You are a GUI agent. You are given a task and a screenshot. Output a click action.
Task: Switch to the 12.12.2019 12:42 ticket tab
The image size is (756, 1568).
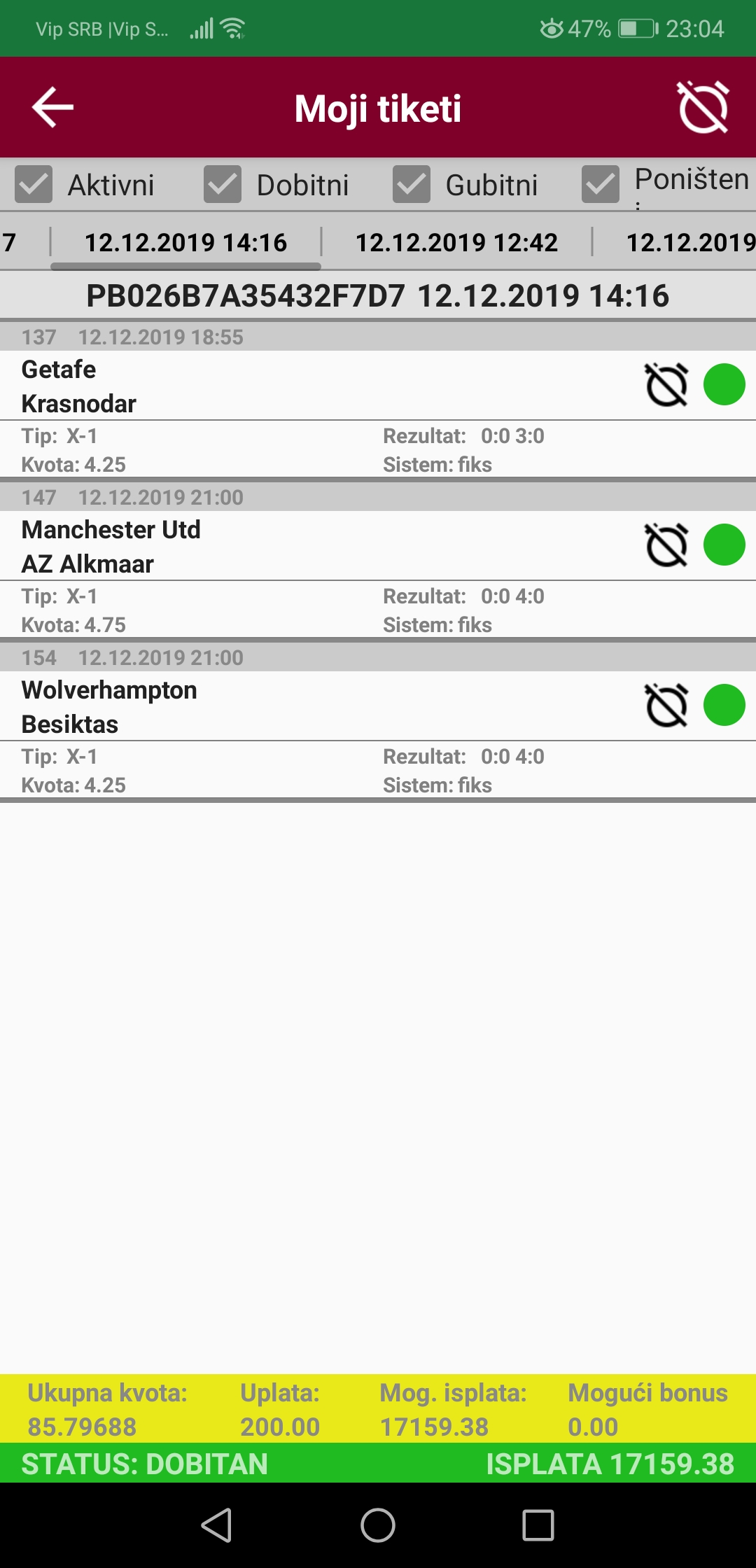tap(456, 242)
